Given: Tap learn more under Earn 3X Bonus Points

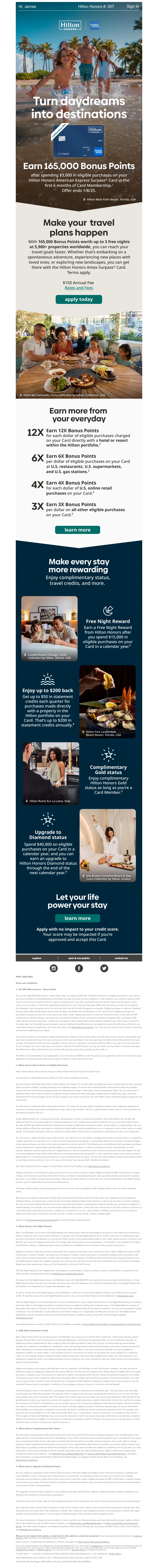Looking at the screenshot, I should point(78,530).
